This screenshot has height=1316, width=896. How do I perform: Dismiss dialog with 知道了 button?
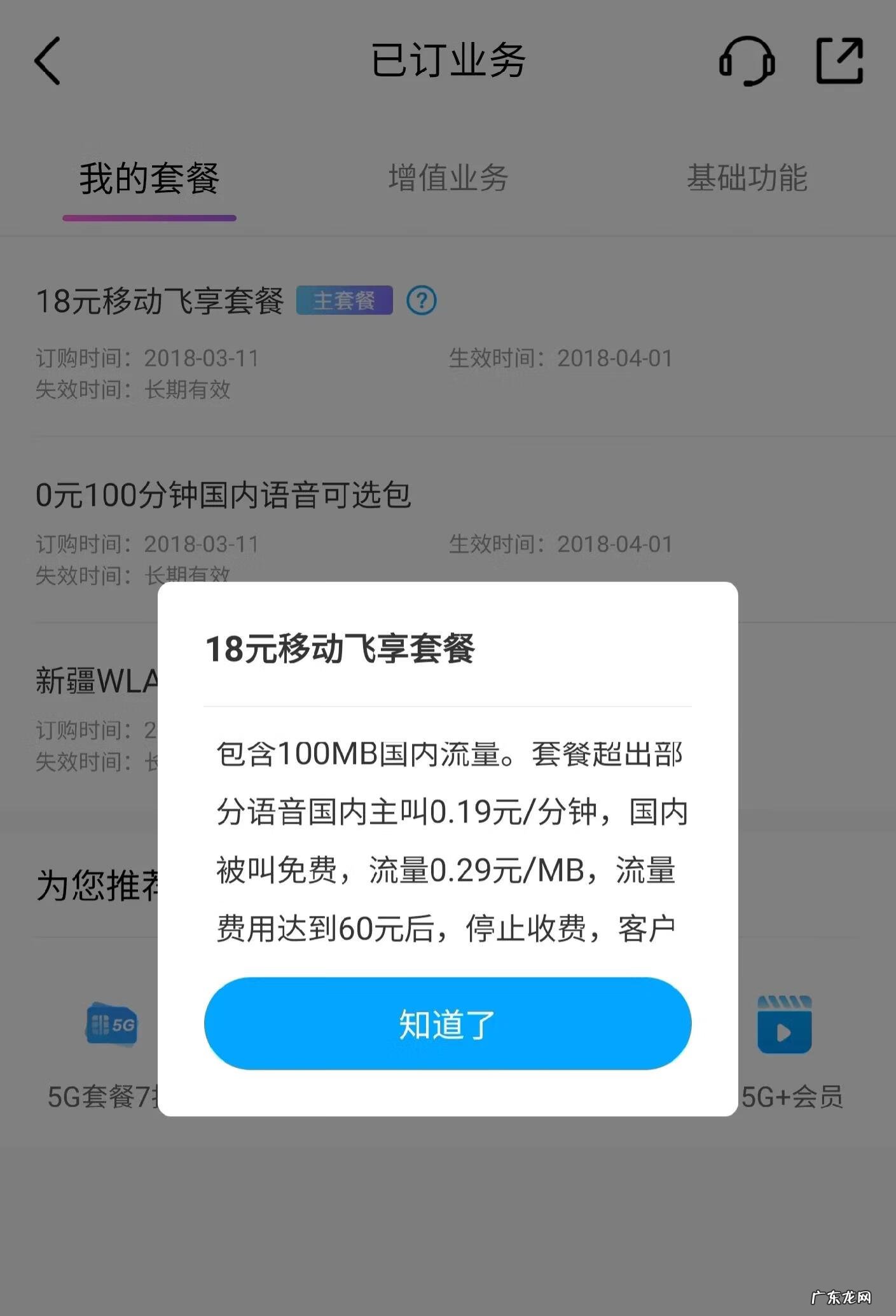click(447, 1023)
